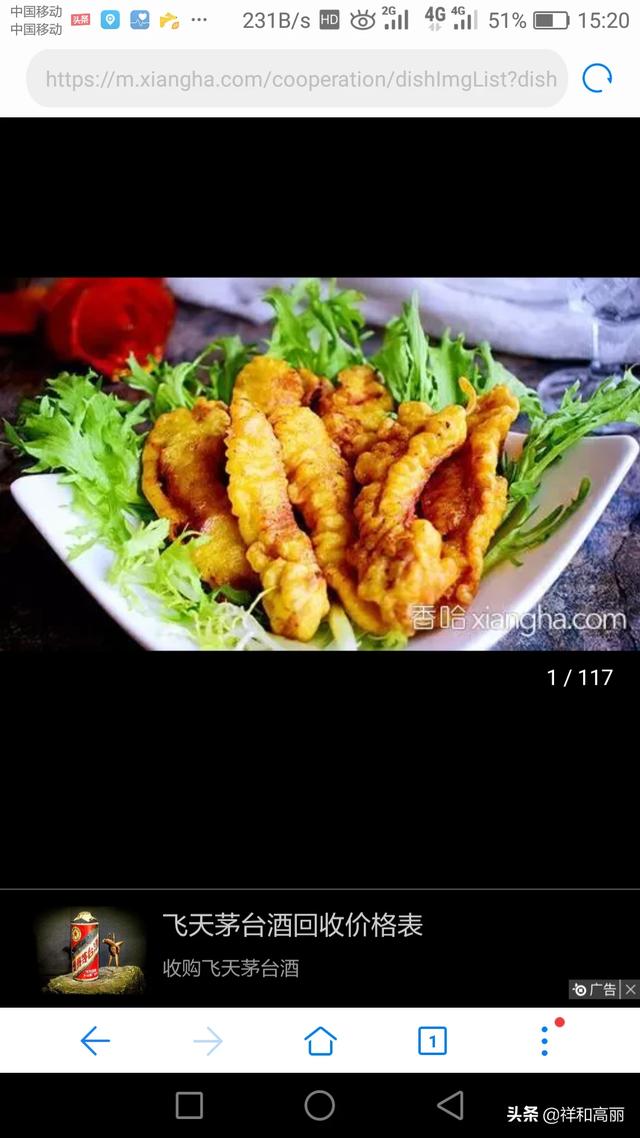This screenshot has height=1138, width=640.
Task: Tap the system home button
Action: point(320,1105)
